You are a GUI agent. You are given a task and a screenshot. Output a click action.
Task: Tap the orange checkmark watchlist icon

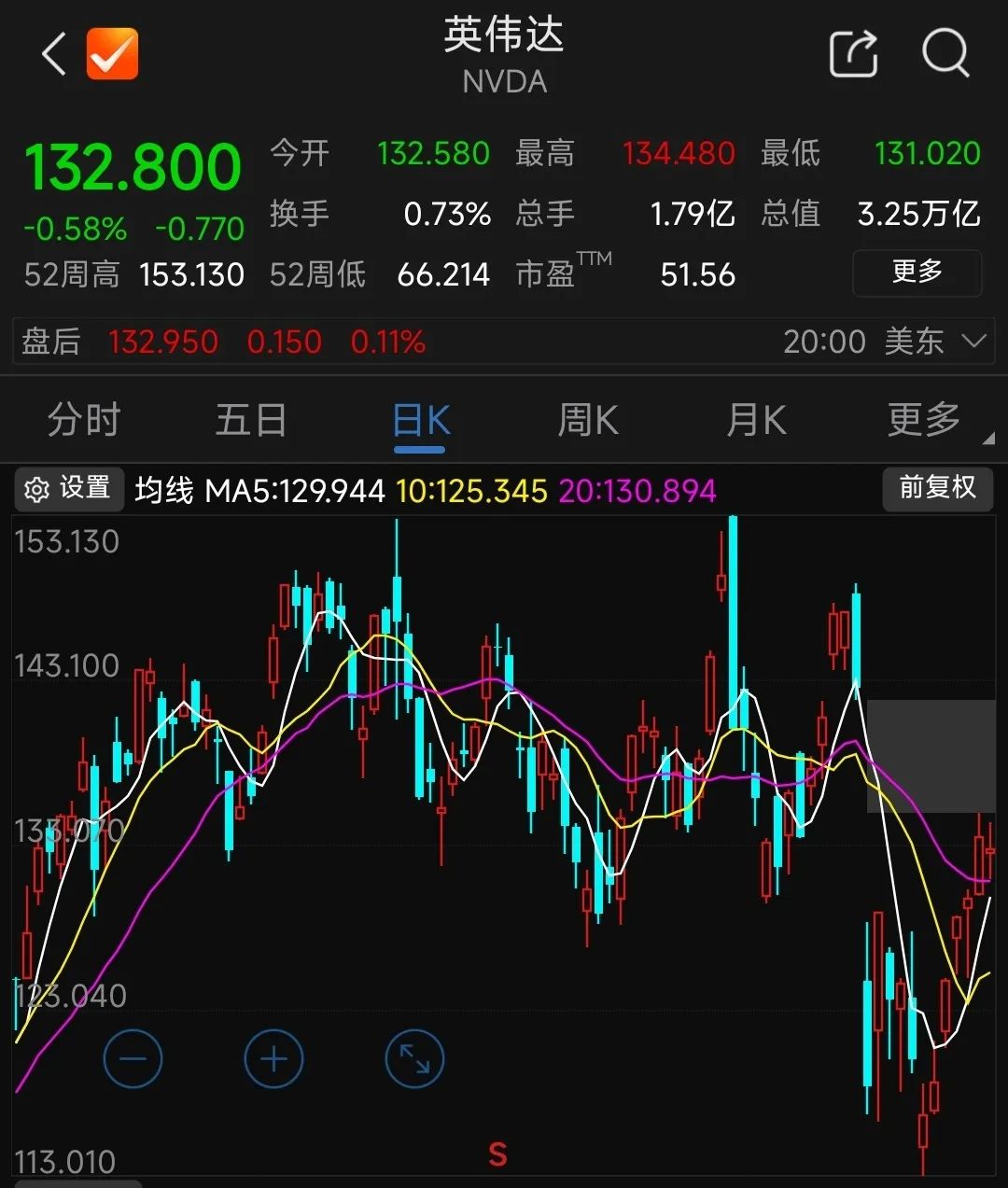pos(112,53)
